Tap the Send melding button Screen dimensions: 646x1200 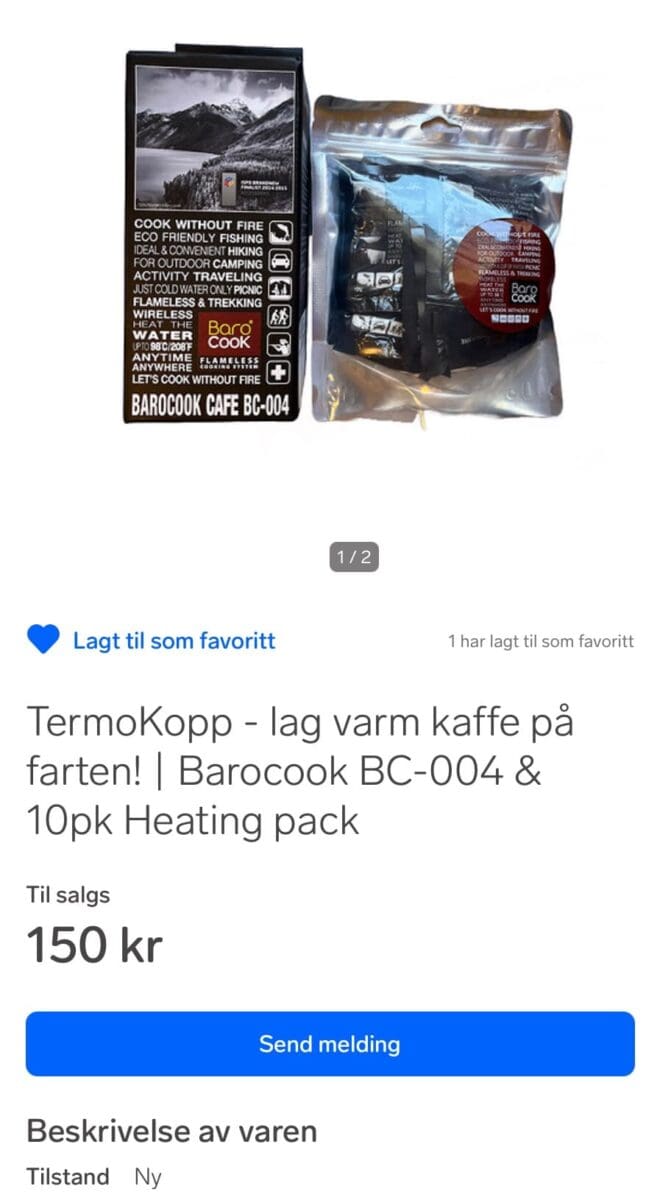[x=330, y=1044]
